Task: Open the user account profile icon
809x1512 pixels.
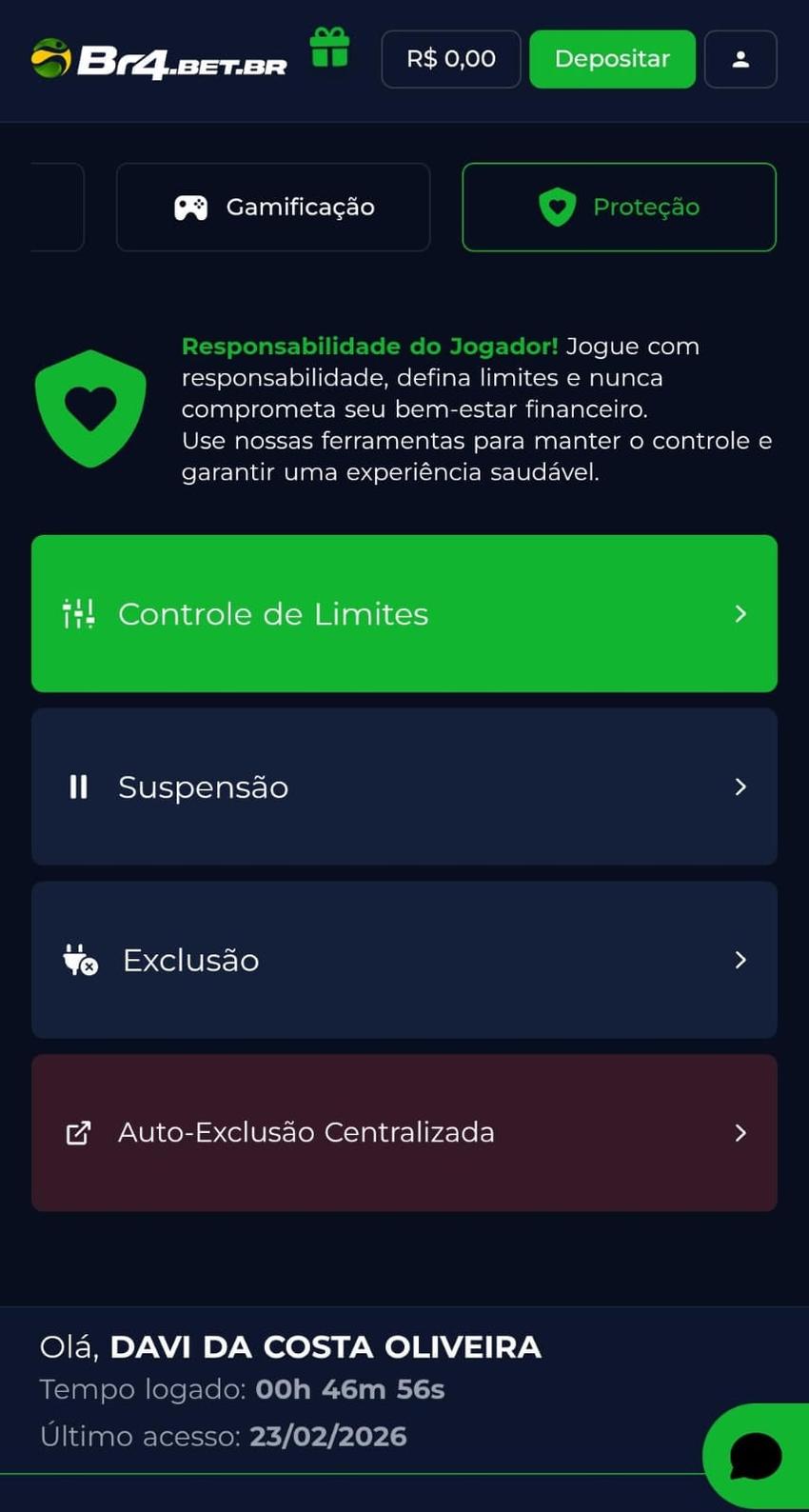Action: pos(740,59)
